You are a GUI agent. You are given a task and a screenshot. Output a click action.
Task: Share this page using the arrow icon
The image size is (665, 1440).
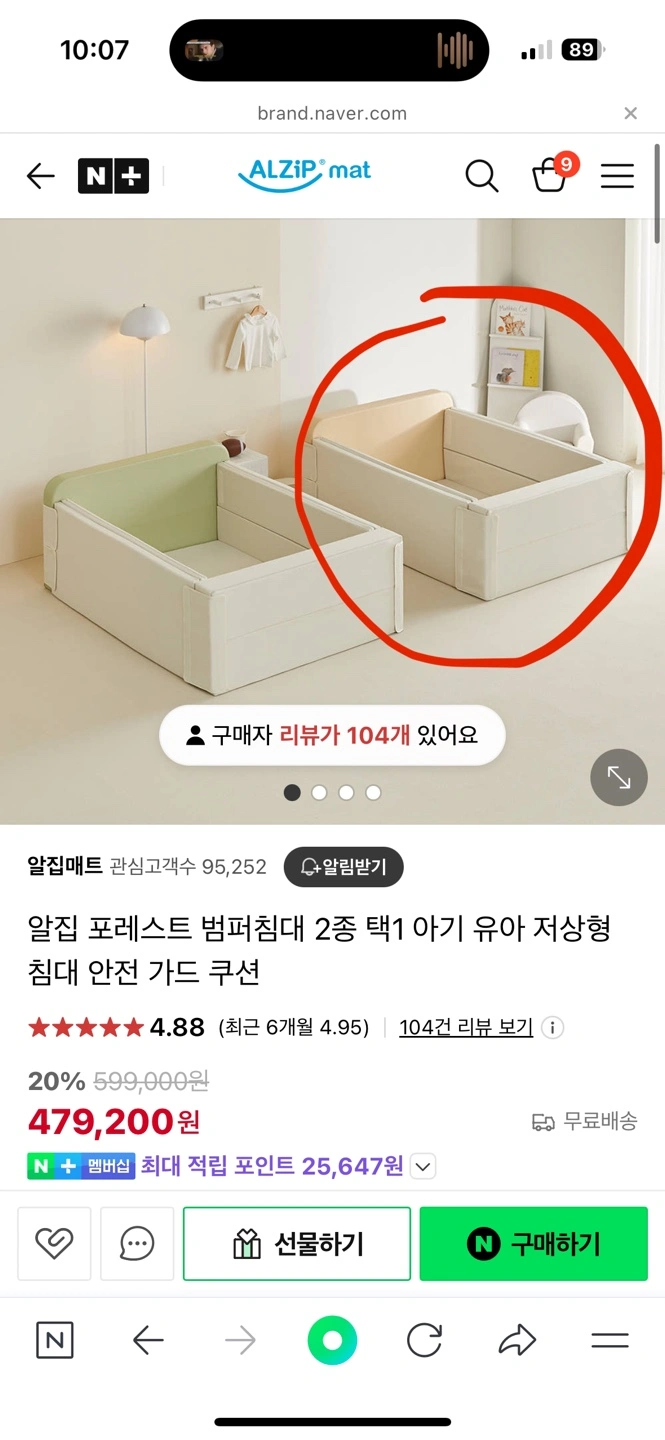click(x=517, y=1340)
